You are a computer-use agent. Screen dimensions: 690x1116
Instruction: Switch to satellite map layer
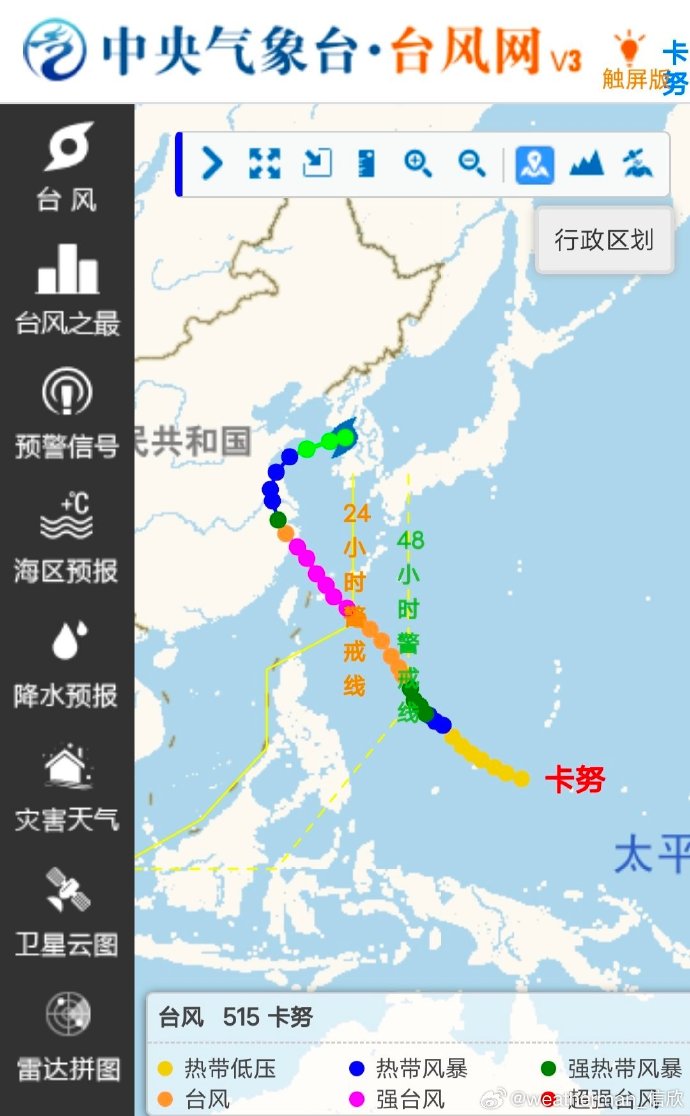pos(637,164)
